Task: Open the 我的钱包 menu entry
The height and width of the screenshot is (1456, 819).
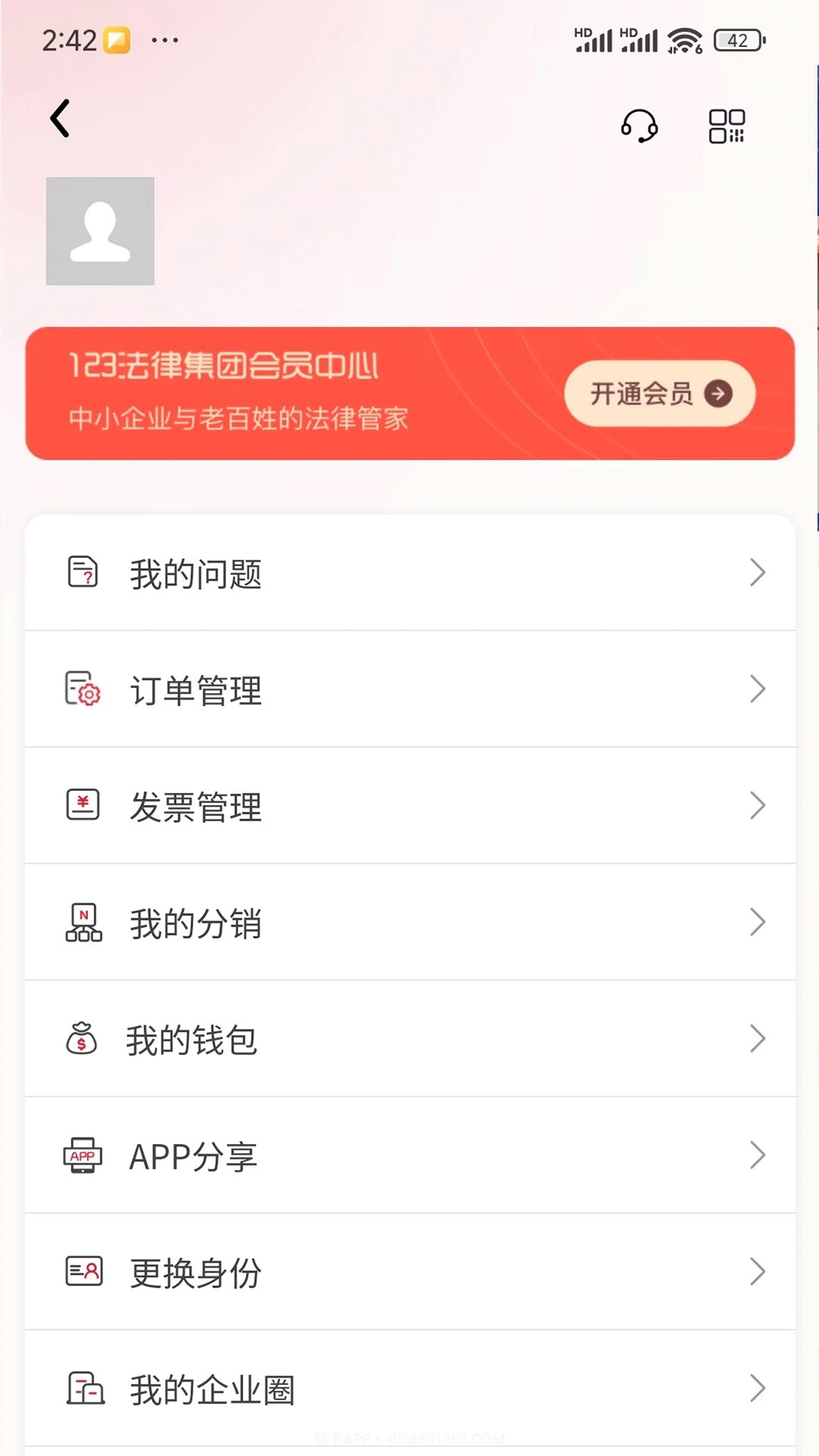Action: pos(409,1040)
